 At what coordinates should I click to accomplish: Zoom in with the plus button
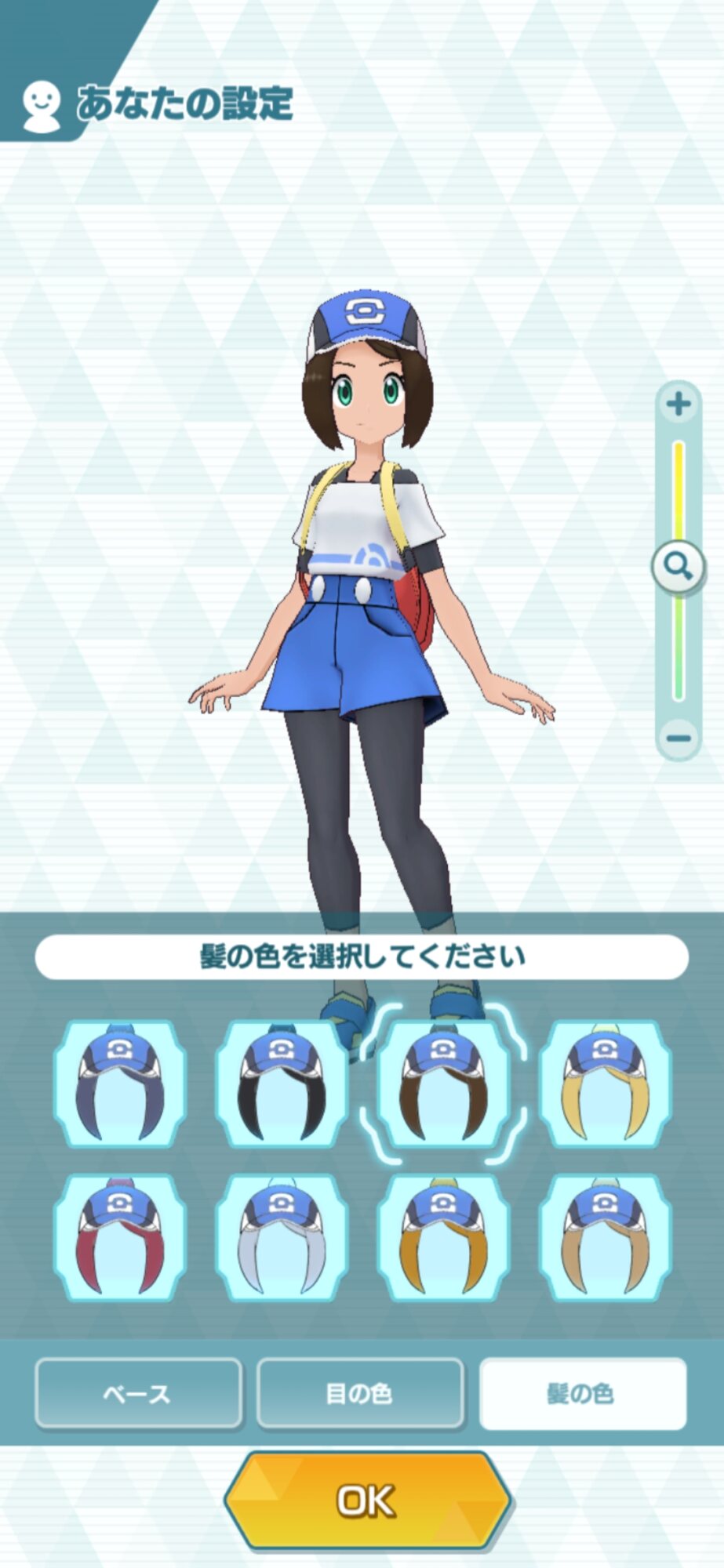tap(678, 405)
